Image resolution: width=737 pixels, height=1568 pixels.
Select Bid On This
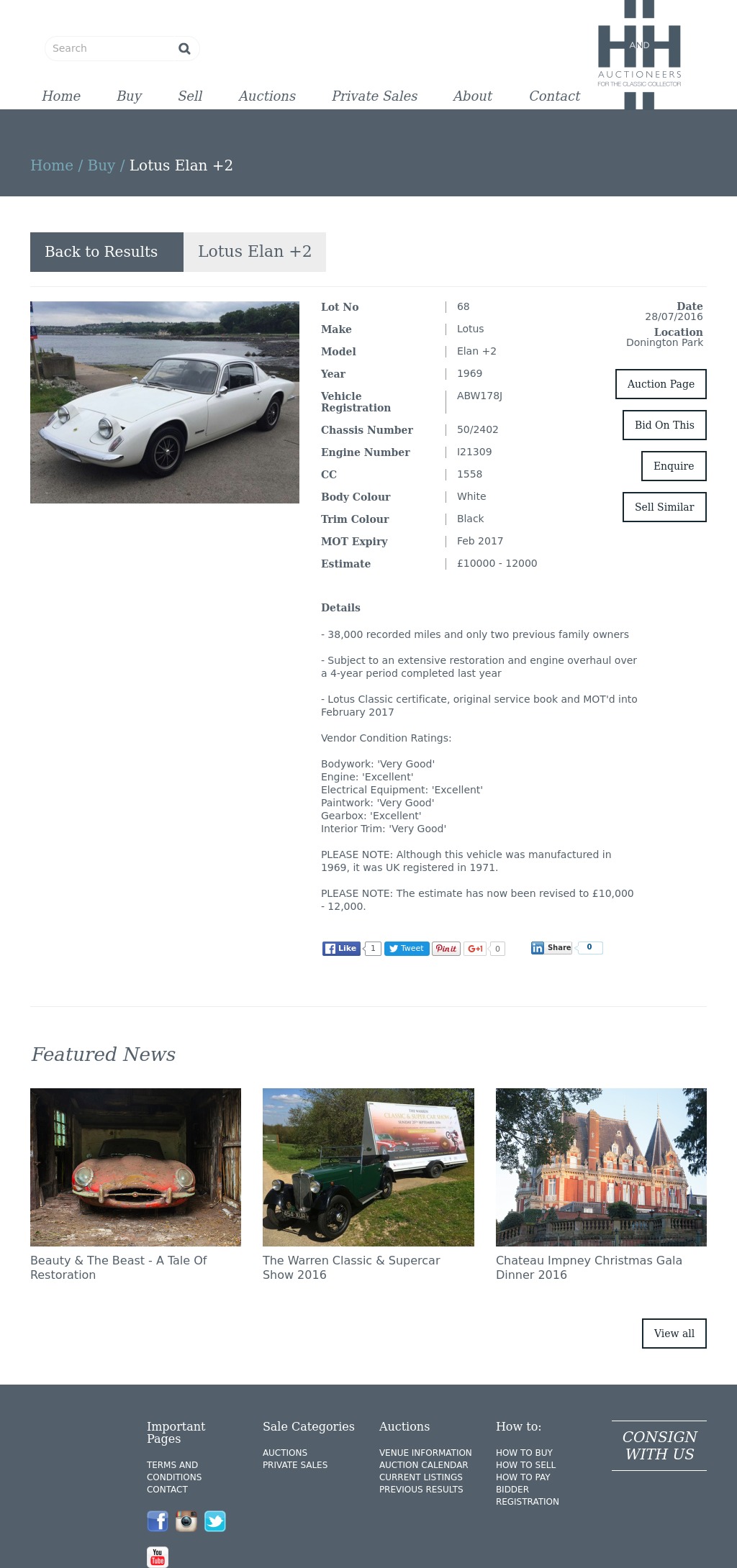(664, 425)
